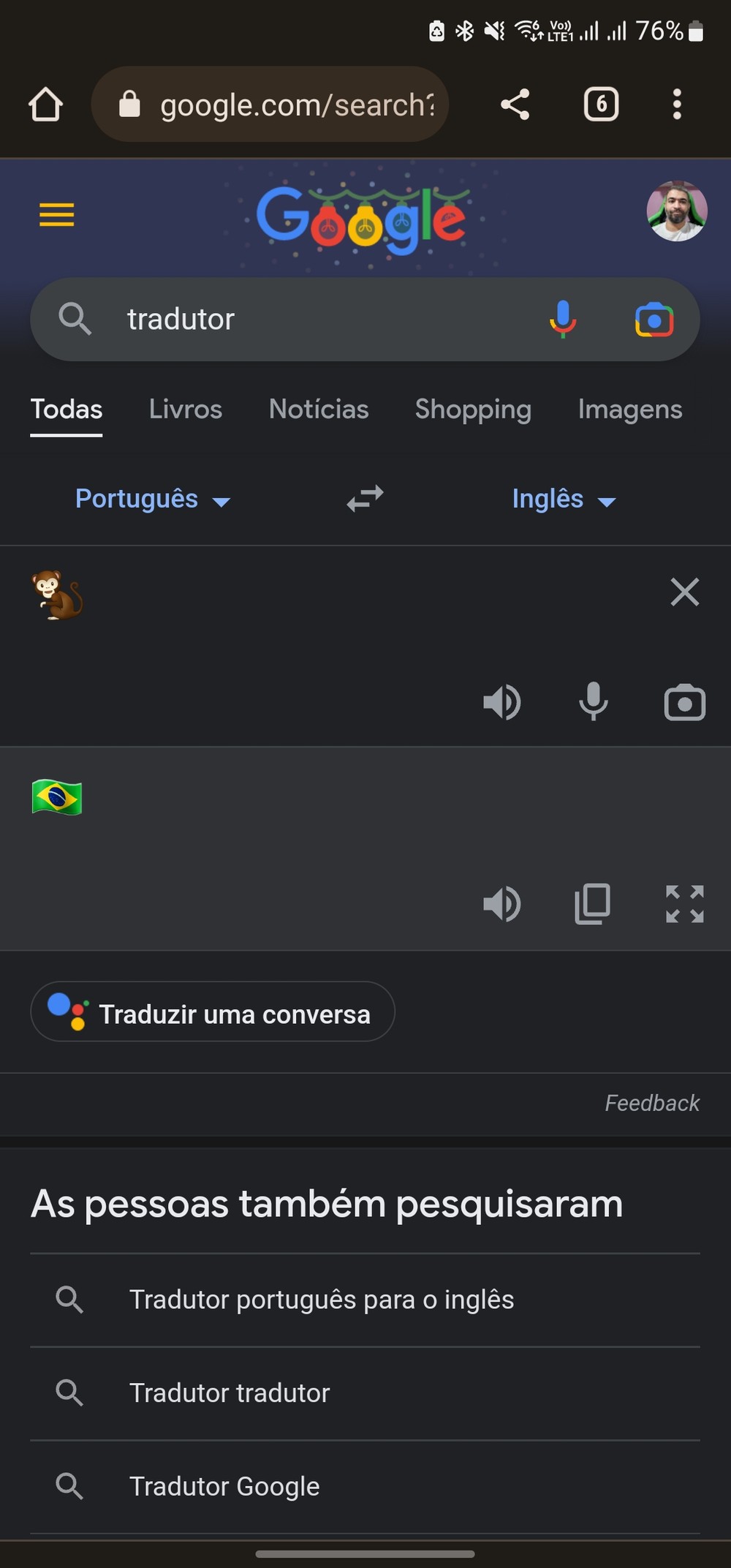Expand the Português source language dropdown
The width and height of the screenshot is (731, 1568).
click(x=152, y=500)
